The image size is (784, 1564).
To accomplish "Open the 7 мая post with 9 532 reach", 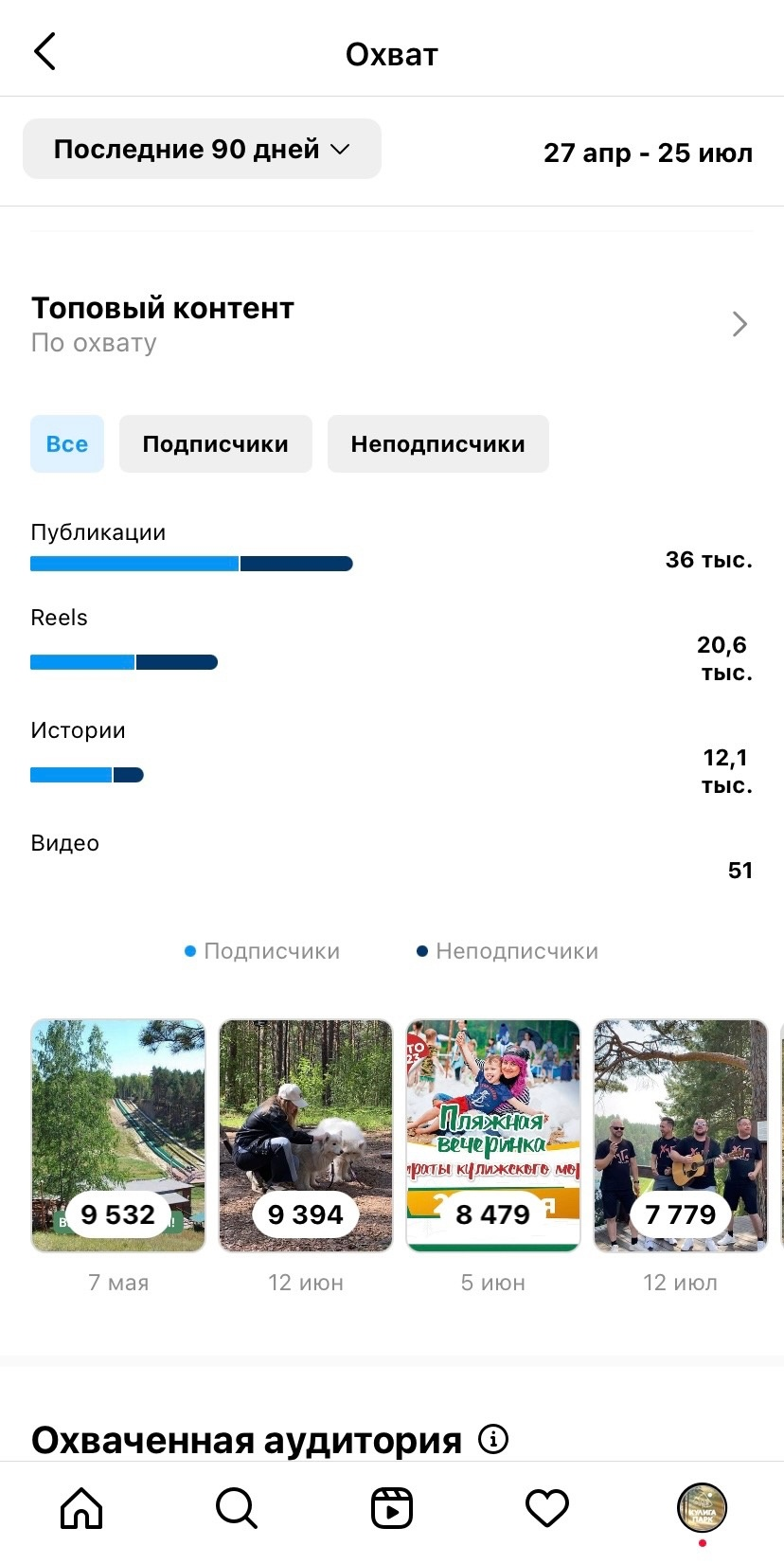I will (x=118, y=1135).
